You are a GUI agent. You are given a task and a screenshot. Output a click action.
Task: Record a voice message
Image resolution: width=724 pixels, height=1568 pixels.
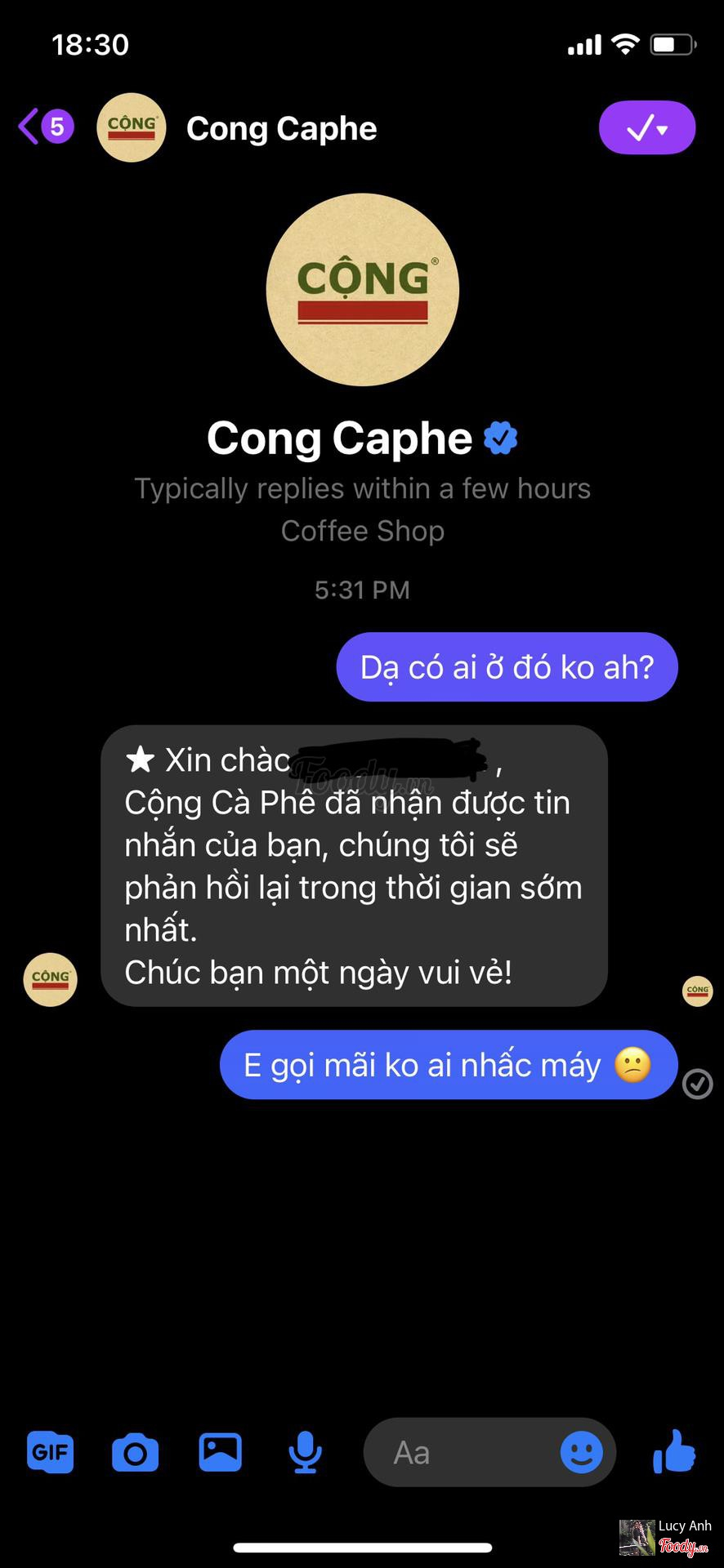tap(305, 1453)
